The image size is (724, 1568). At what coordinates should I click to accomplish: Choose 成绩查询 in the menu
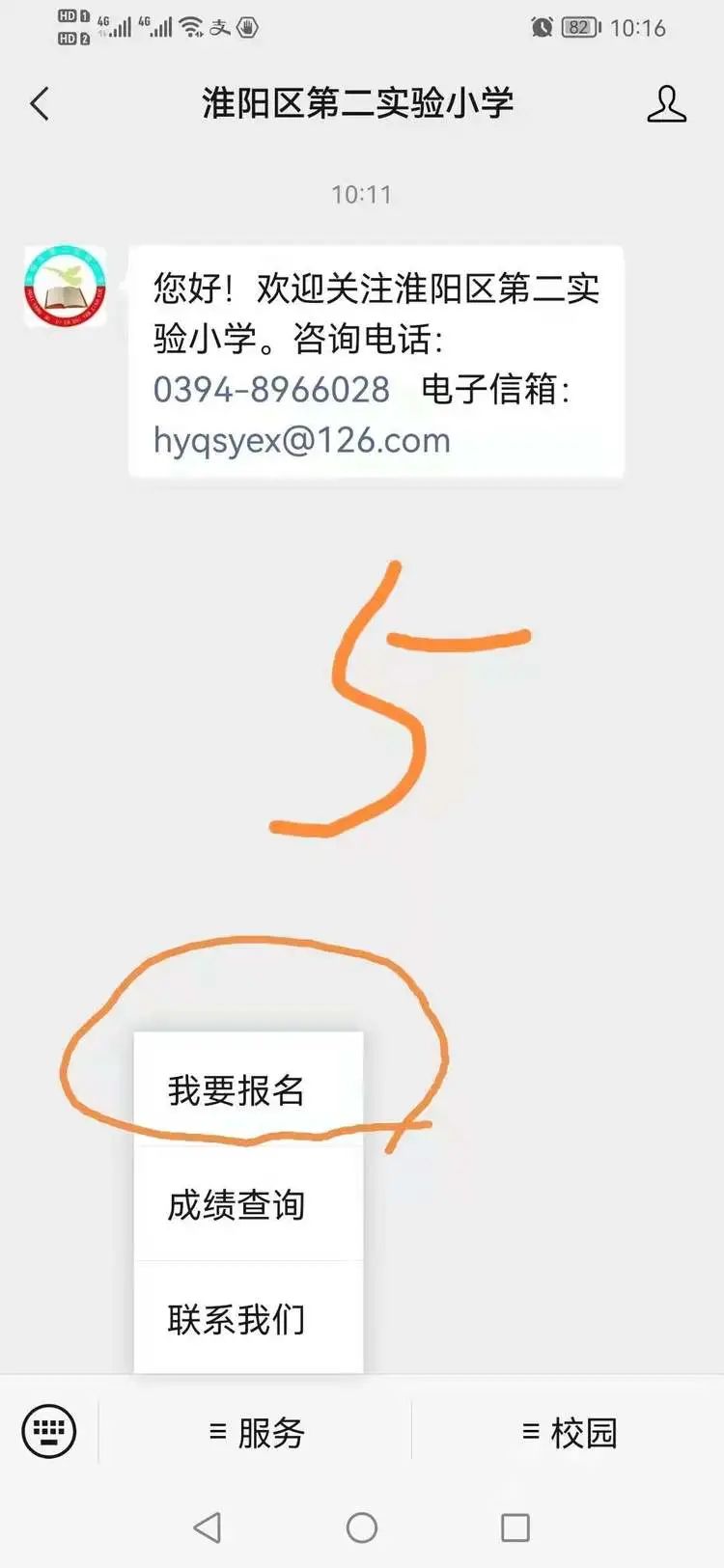click(x=237, y=1204)
